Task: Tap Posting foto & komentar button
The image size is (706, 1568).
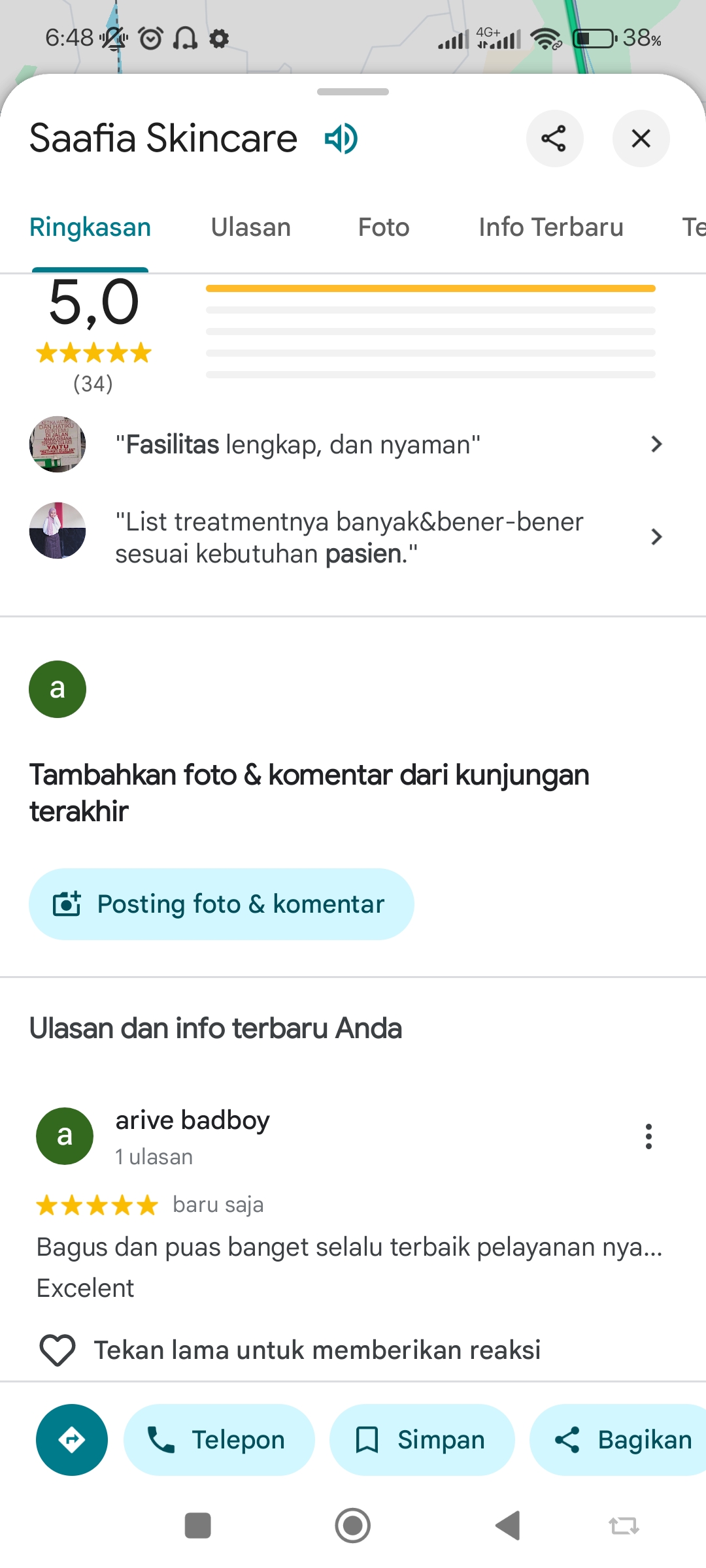Action: [x=222, y=904]
